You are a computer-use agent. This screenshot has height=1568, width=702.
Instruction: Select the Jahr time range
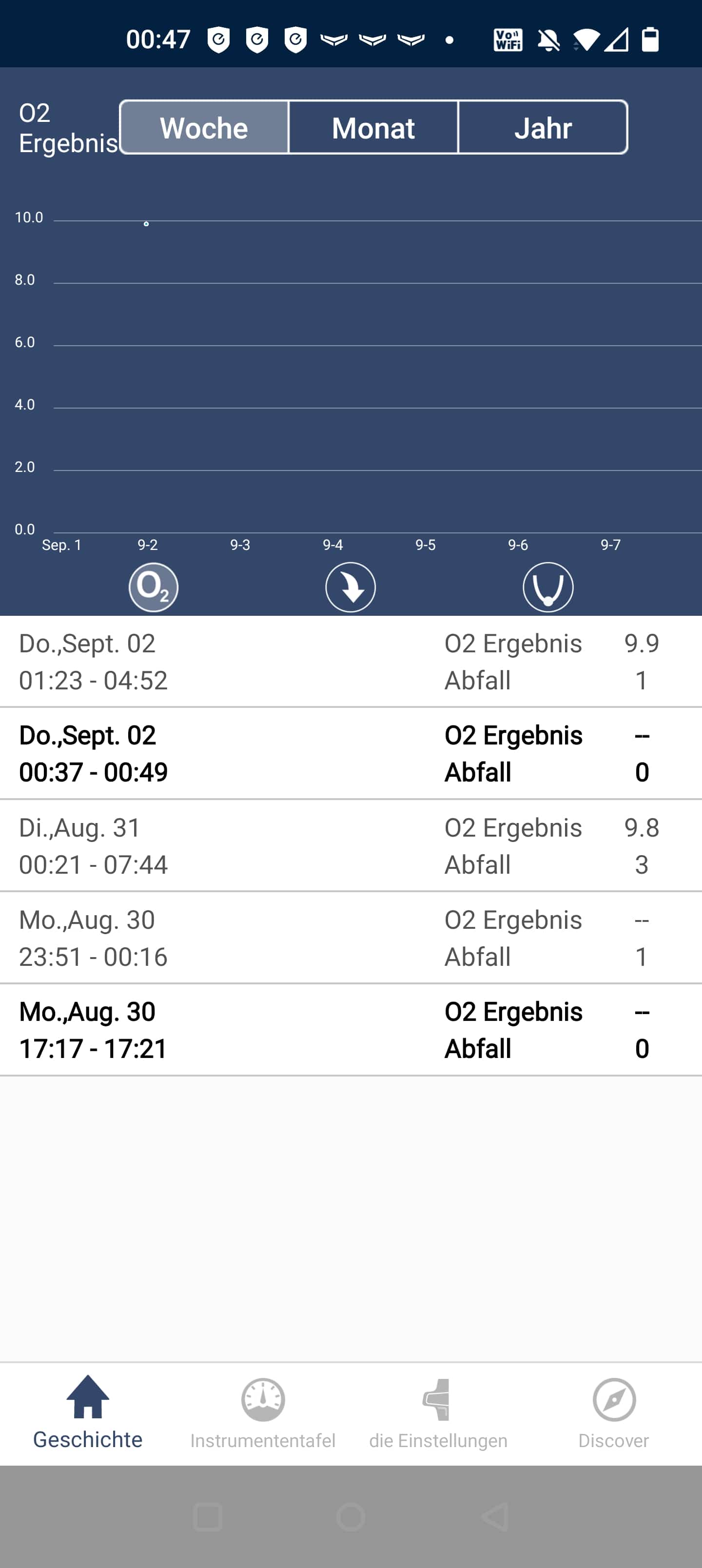point(543,127)
